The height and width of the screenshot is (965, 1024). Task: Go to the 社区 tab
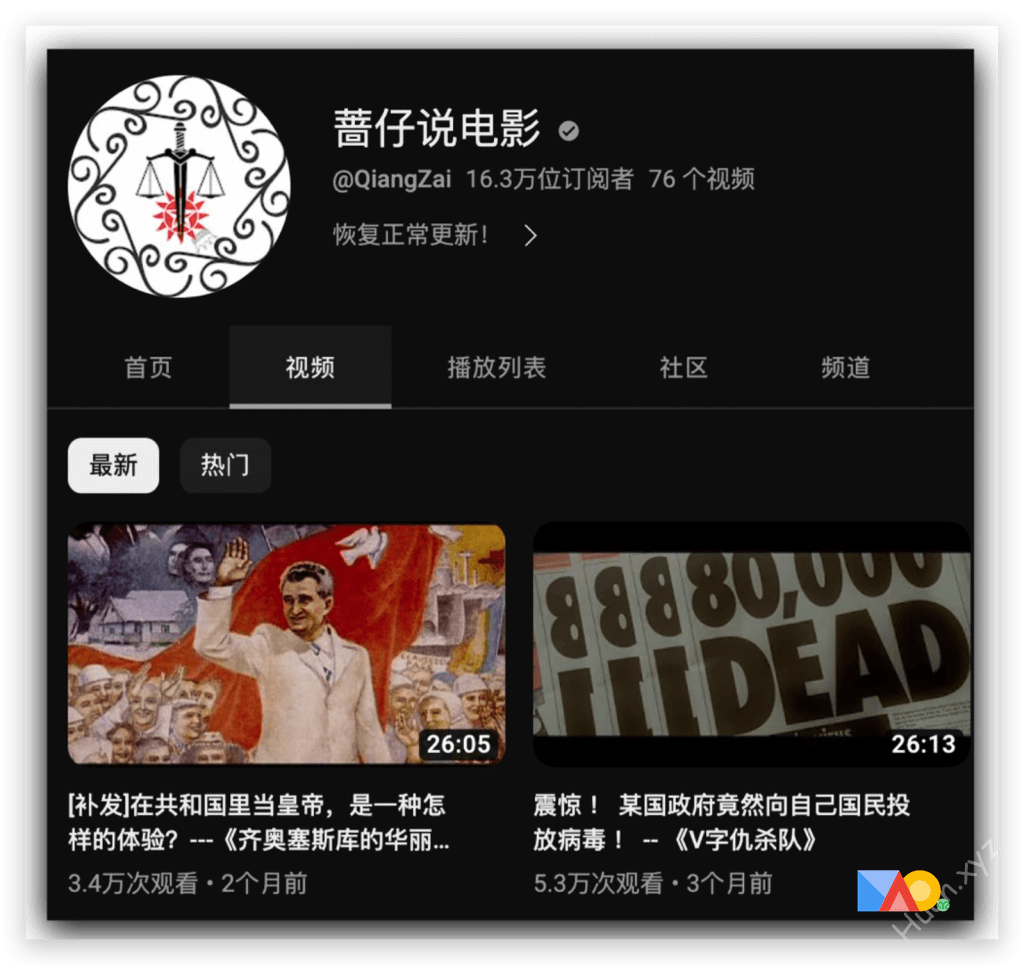(683, 367)
